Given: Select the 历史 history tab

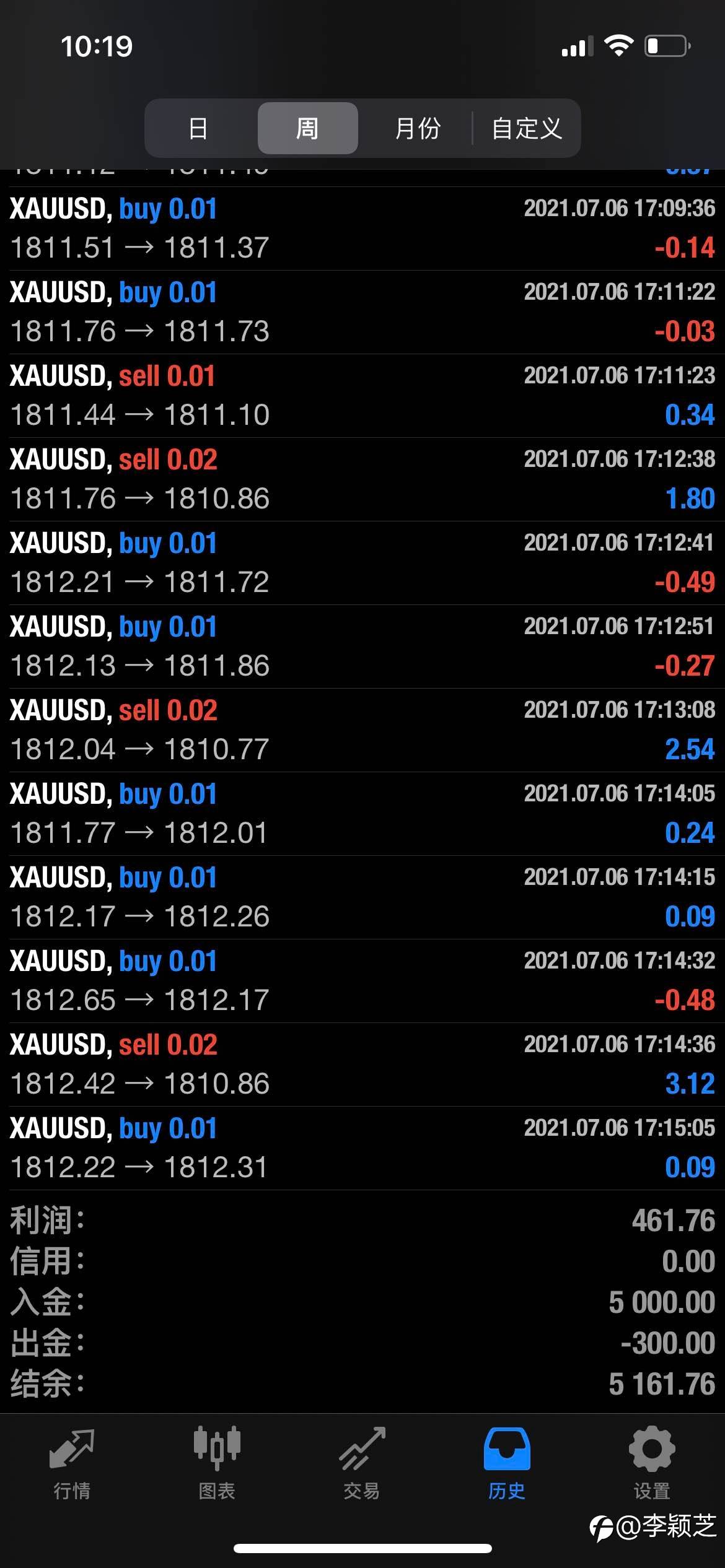Looking at the screenshot, I should [x=507, y=1464].
